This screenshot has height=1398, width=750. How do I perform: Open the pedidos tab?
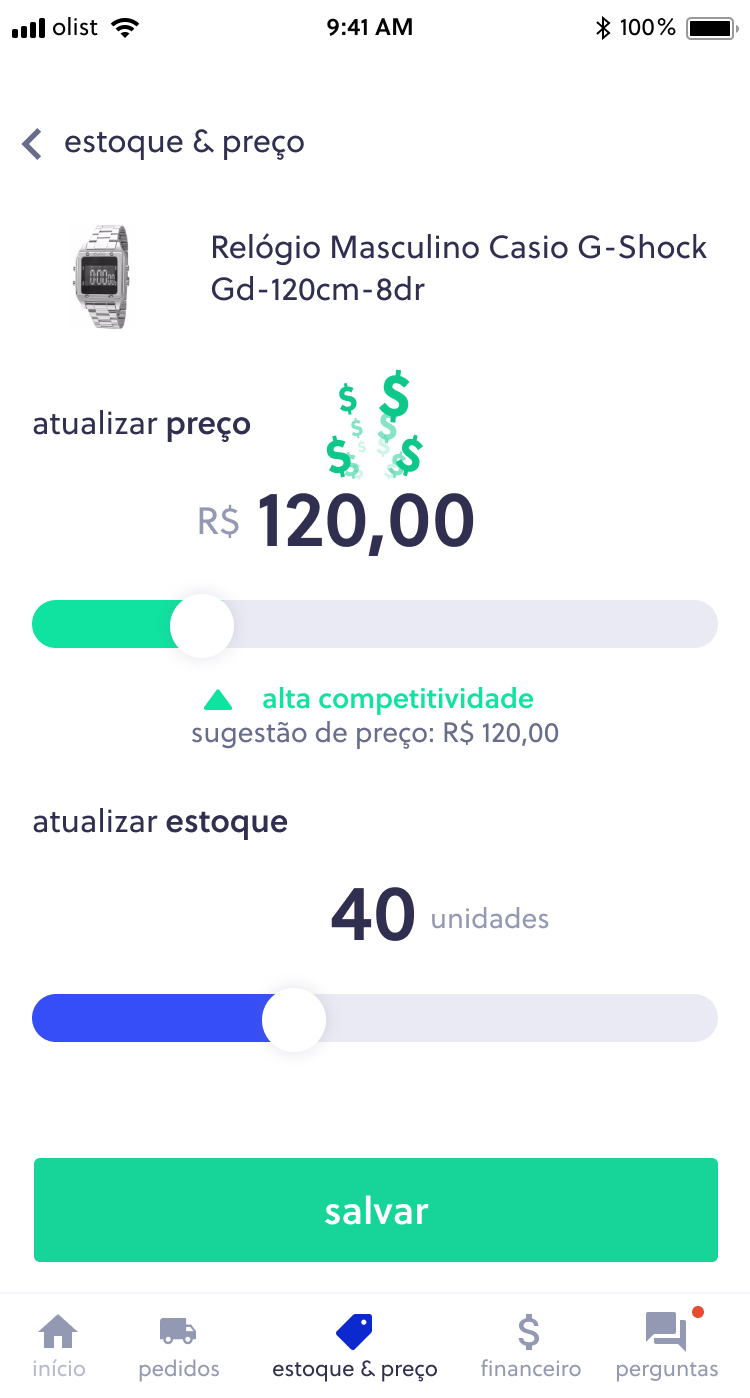tap(179, 1345)
